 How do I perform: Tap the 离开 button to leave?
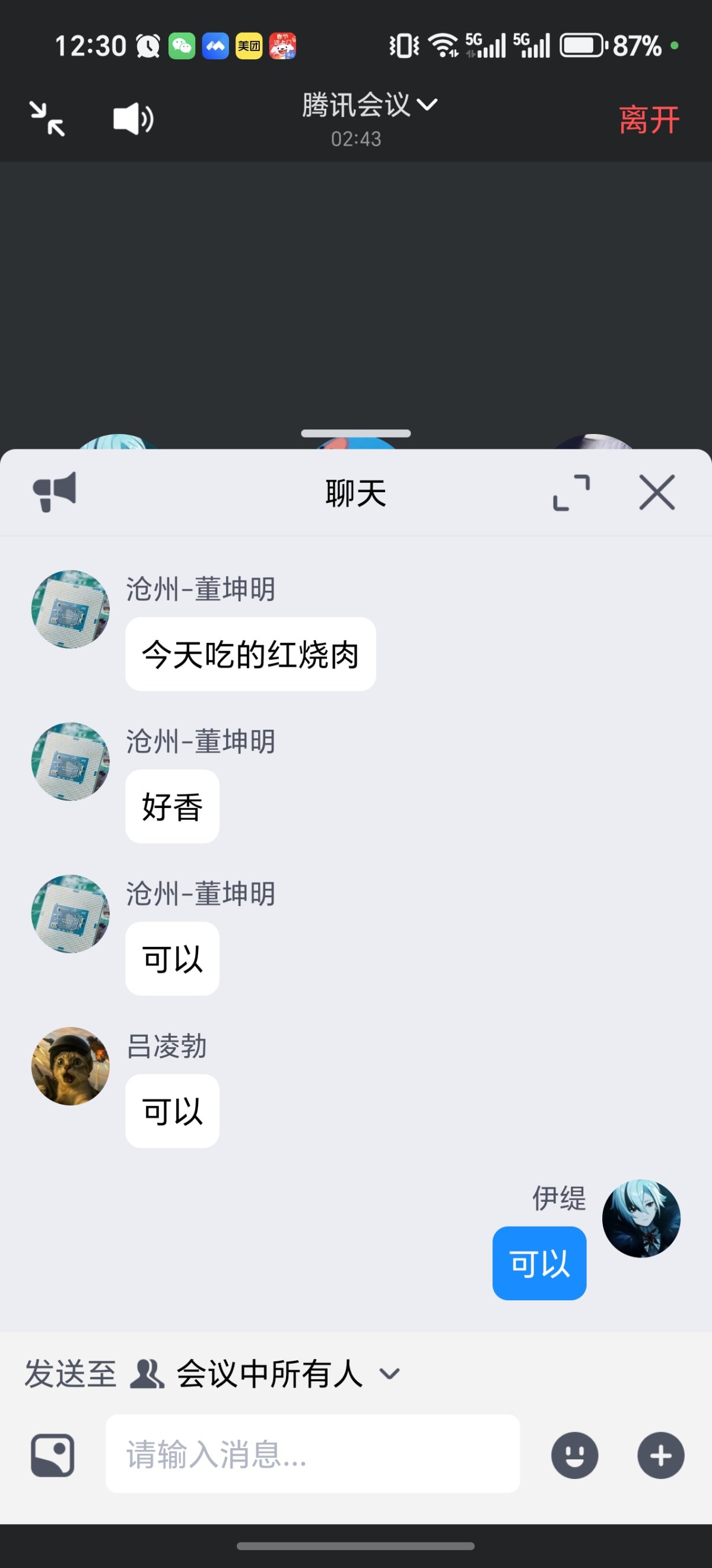(649, 119)
